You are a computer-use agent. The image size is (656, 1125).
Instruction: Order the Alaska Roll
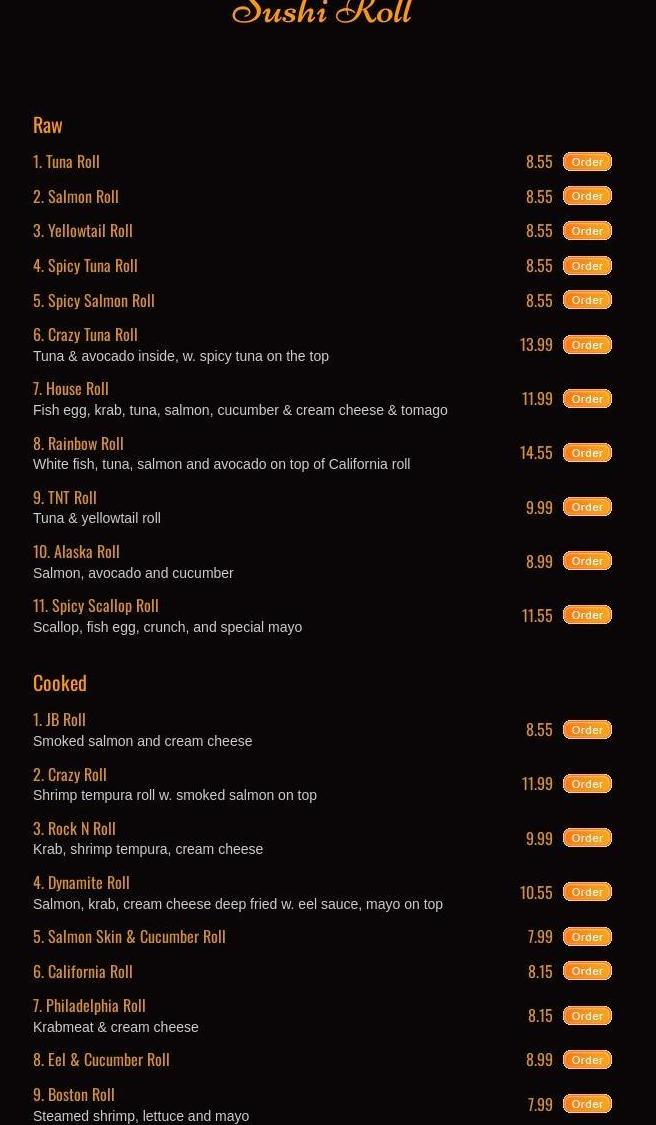pos(587,561)
